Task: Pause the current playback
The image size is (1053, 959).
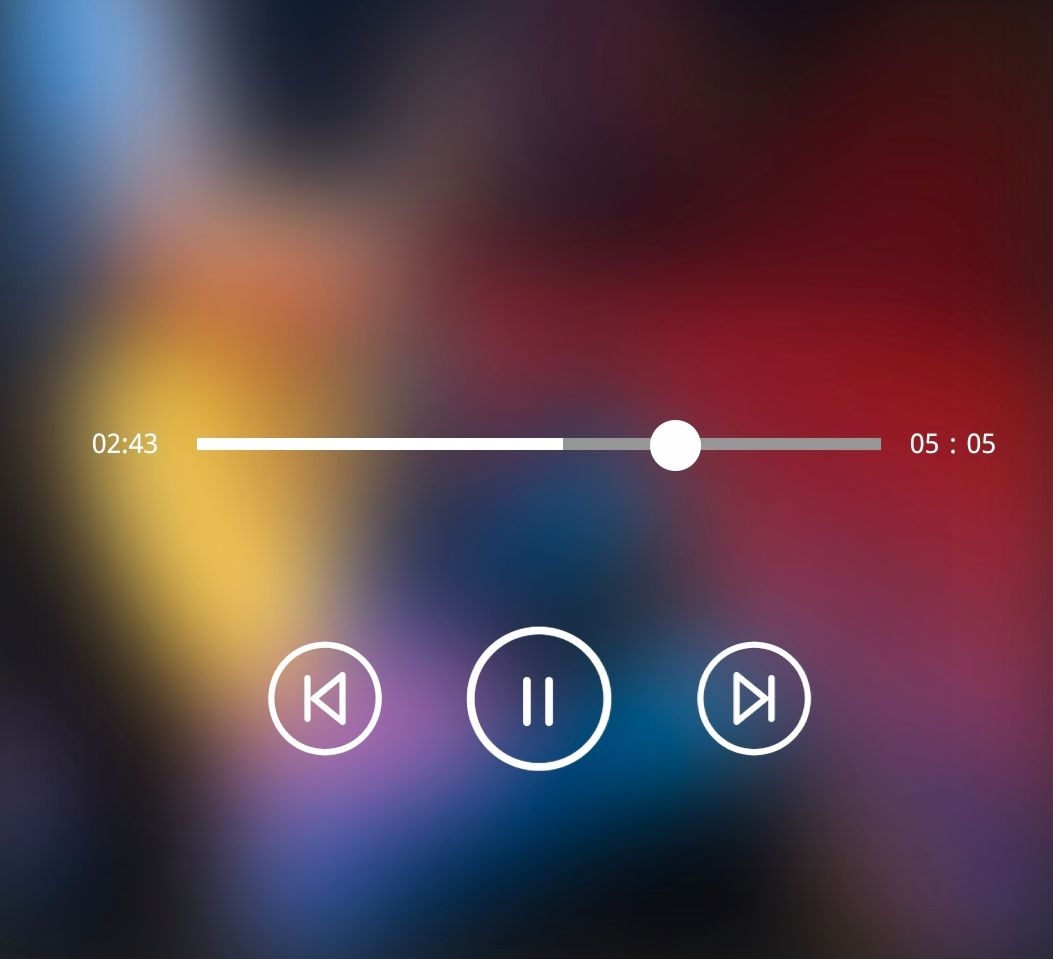Action: (538, 699)
